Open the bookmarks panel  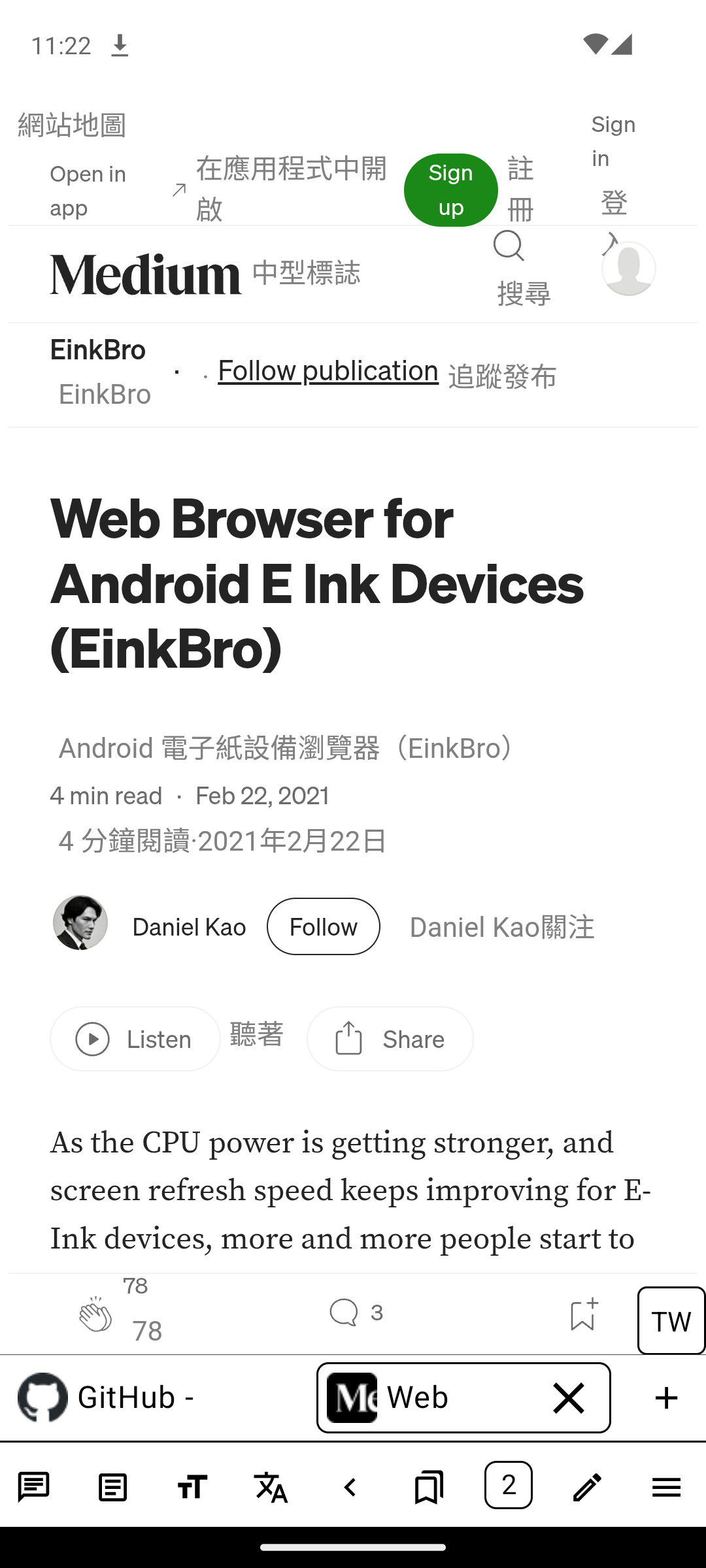(x=429, y=1488)
